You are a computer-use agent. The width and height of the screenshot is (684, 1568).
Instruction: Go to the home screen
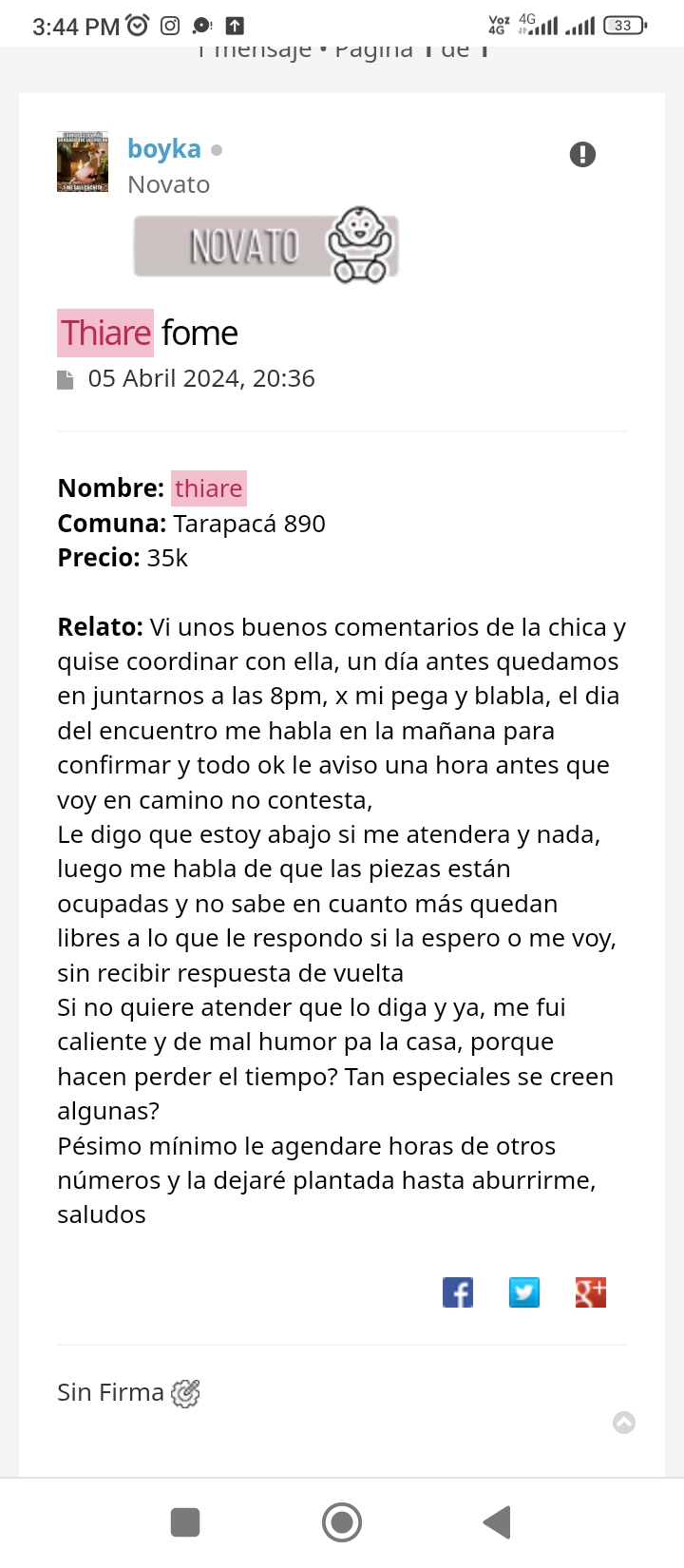tap(342, 1522)
